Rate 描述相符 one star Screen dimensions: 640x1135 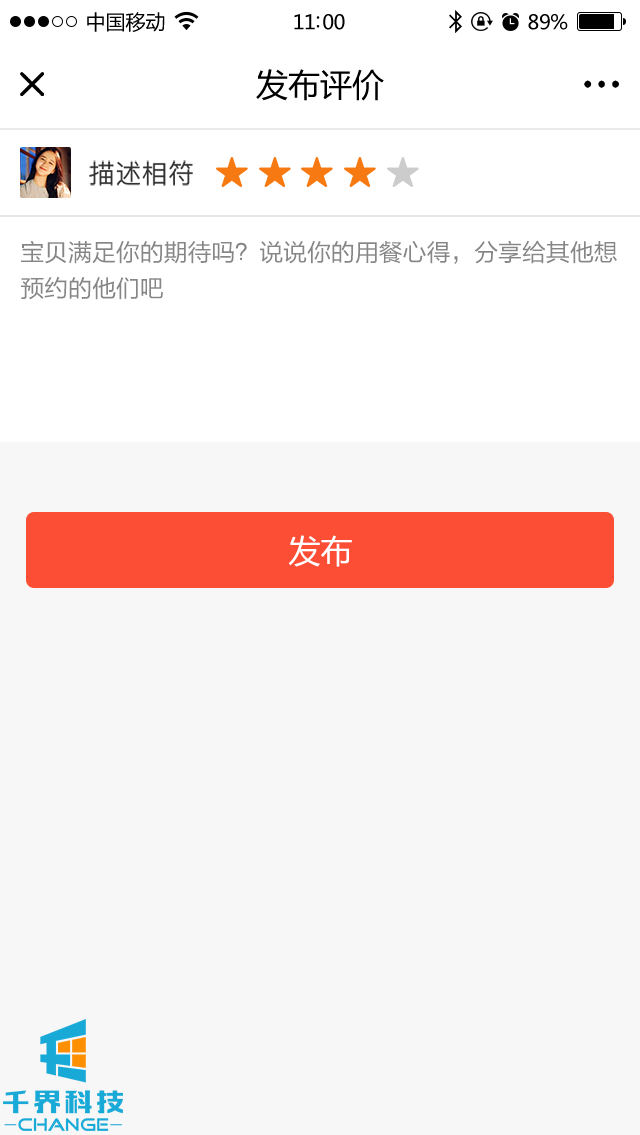coord(231,173)
